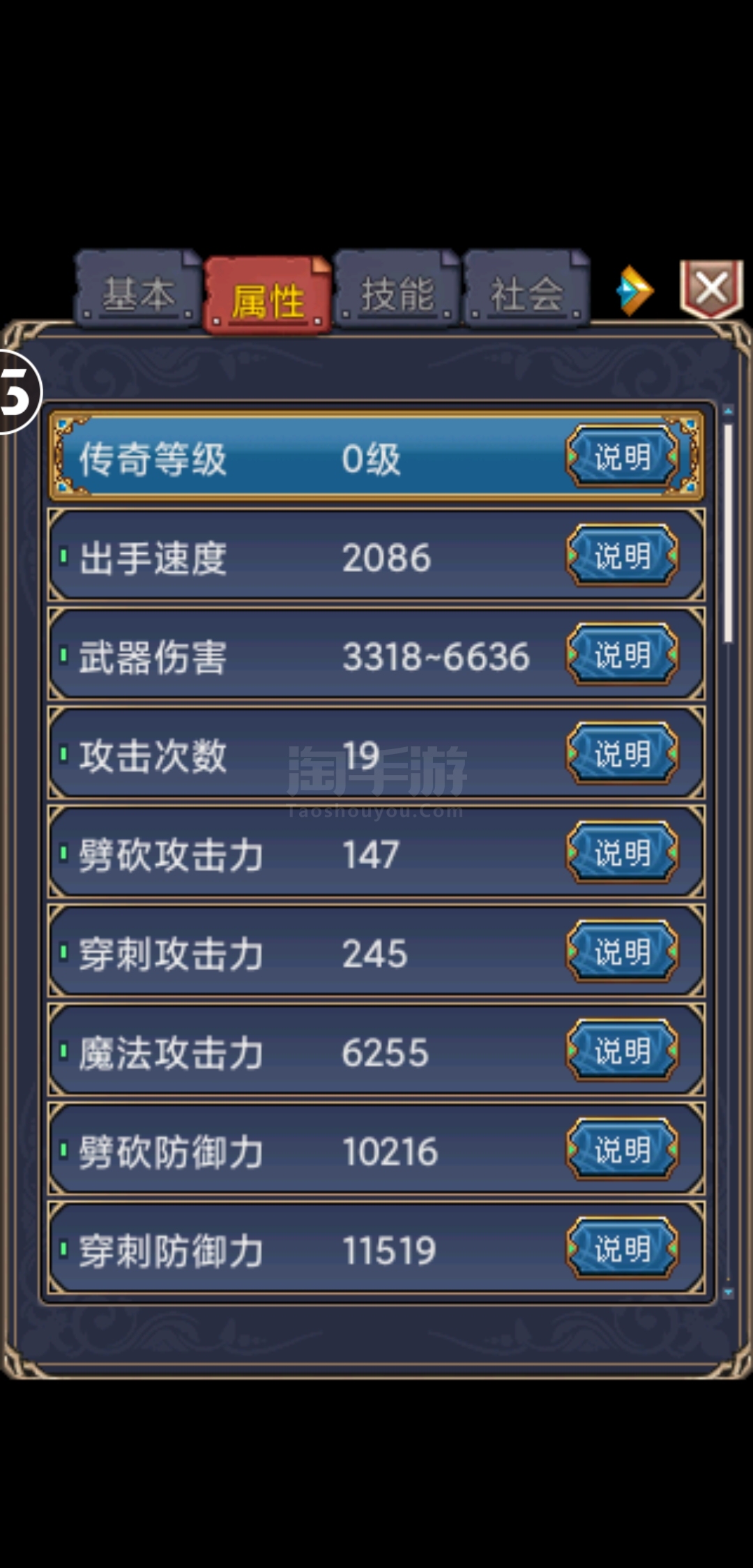
Task: Show 说明 for 出手速度
Action: (x=622, y=556)
